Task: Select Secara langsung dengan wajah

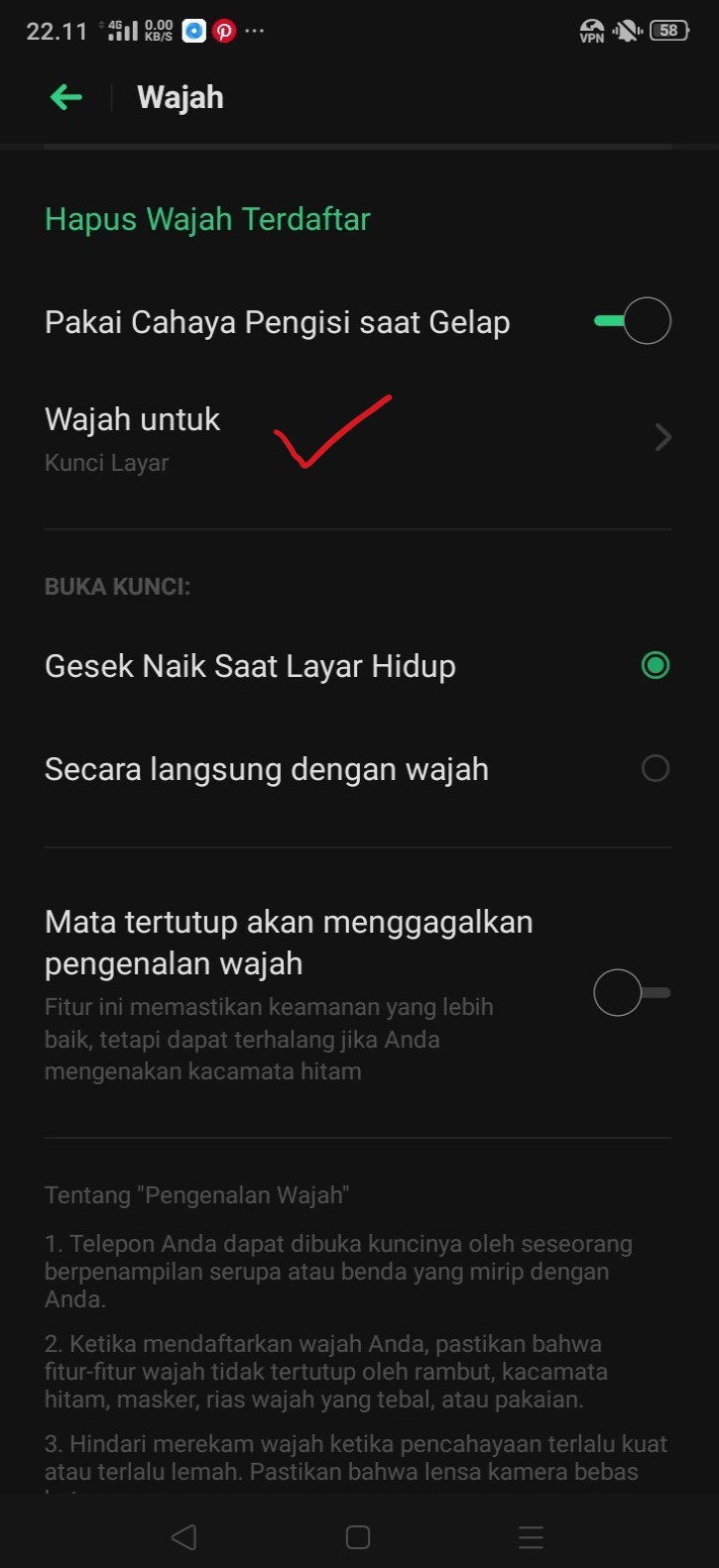Action: tap(655, 768)
